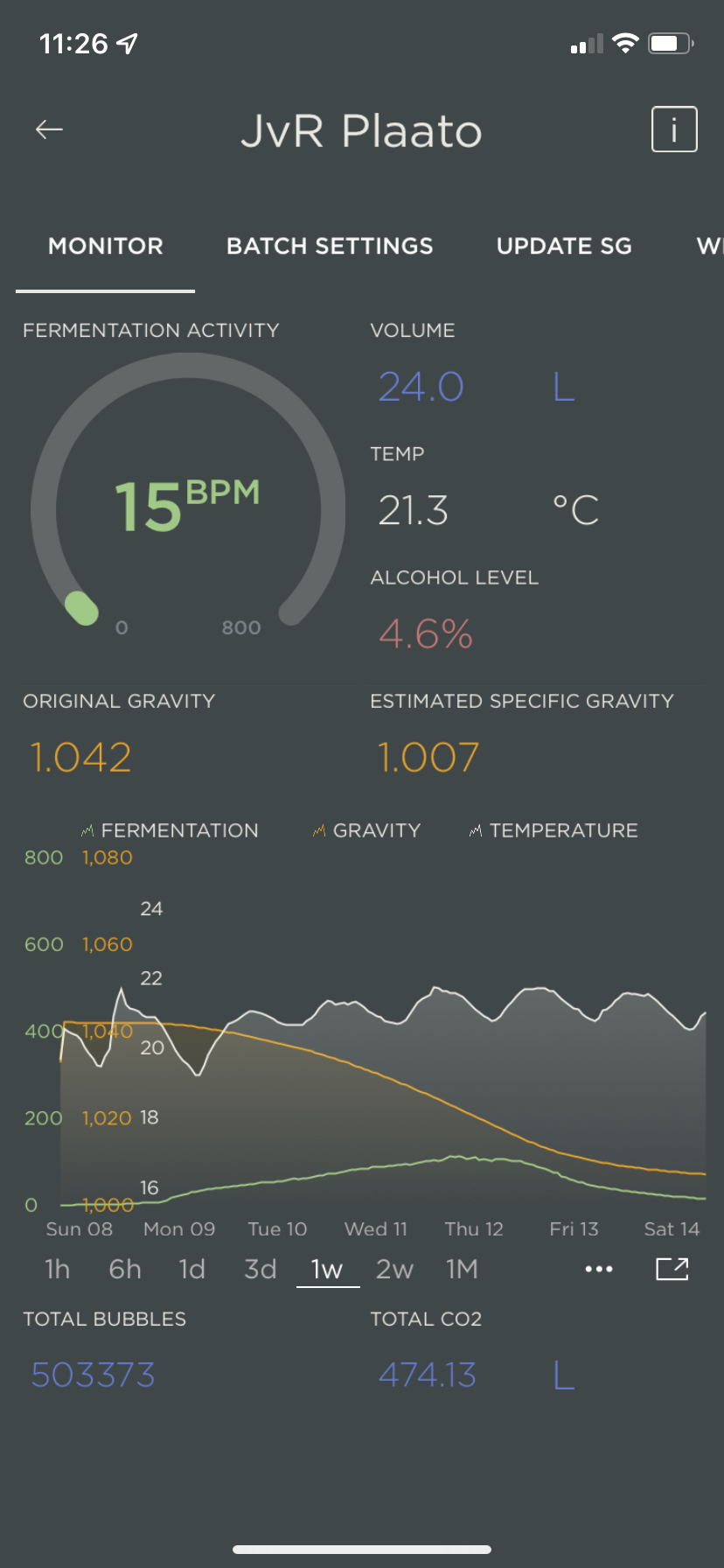
Task: Toggle the Fermentation chart series
Action: (170, 830)
